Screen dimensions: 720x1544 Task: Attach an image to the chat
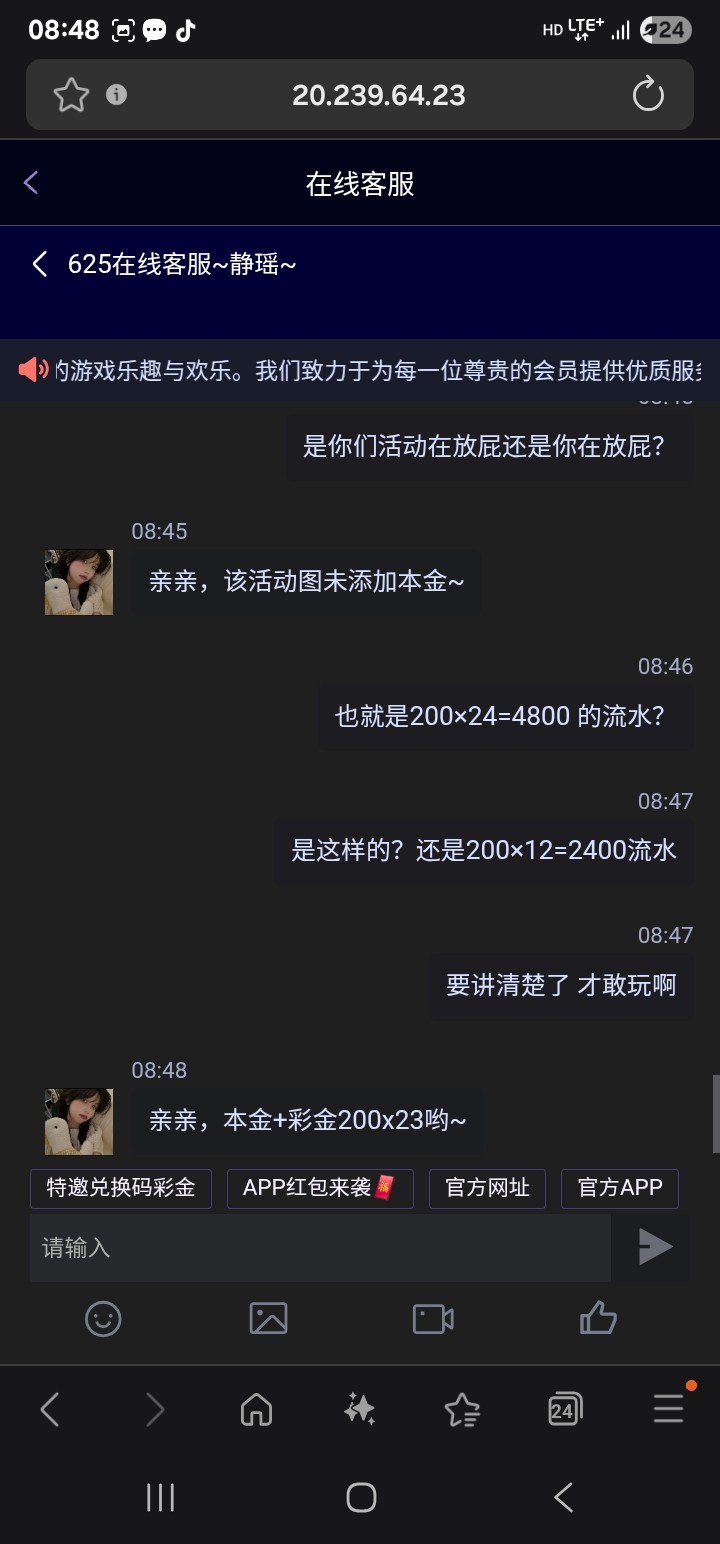point(268,1318)
